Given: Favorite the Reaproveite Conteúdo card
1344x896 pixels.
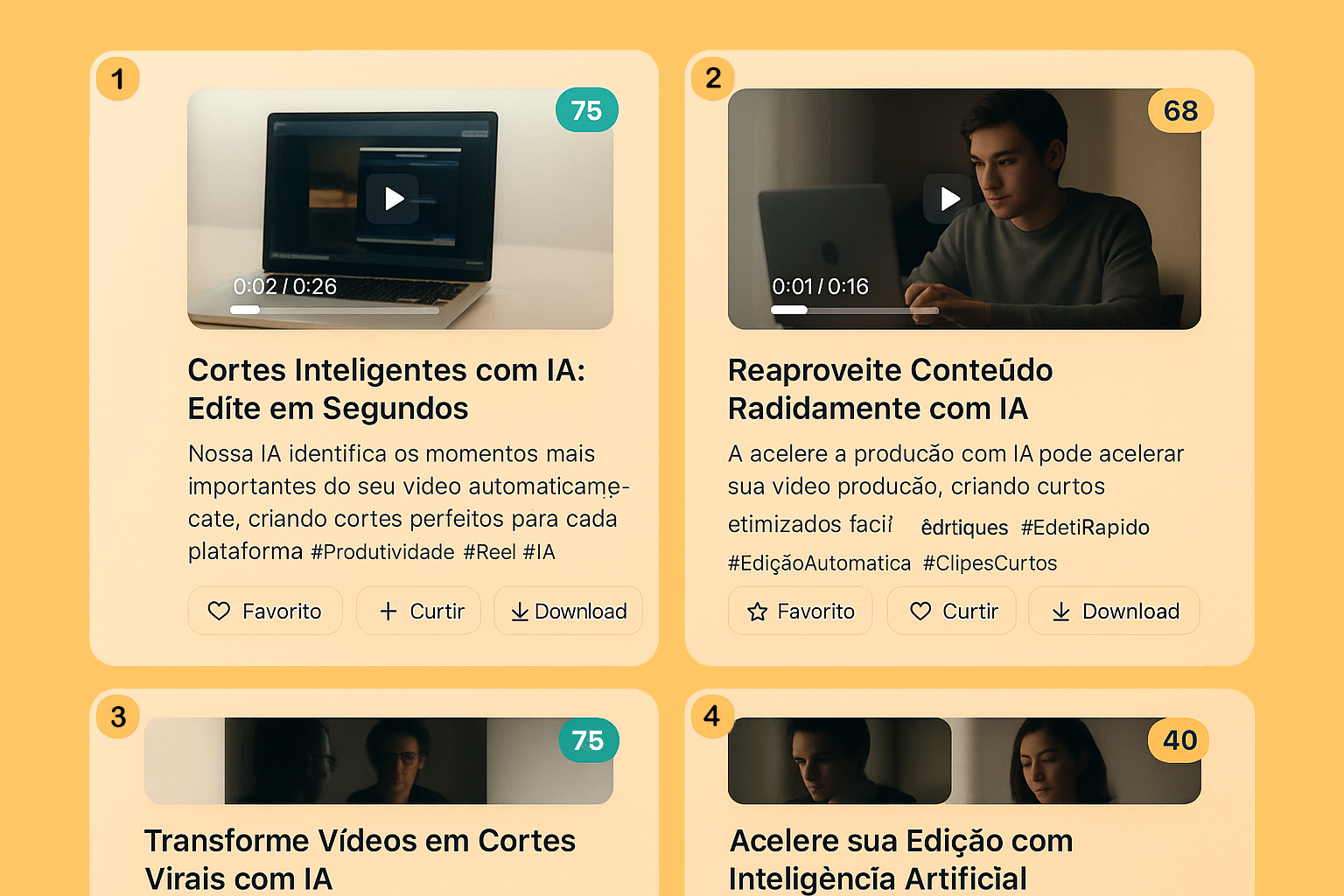Looking at the screenshot, I should [801, 611].
